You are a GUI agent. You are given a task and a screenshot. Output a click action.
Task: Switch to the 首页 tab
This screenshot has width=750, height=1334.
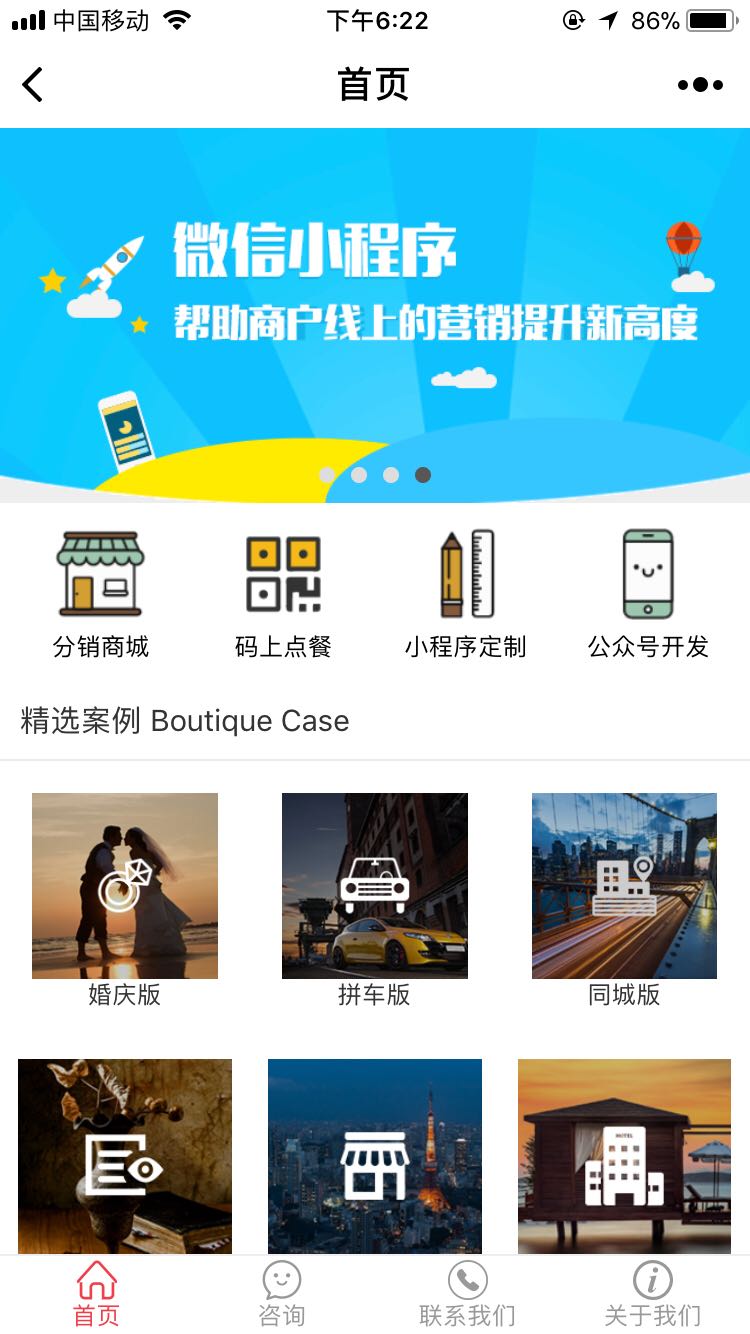[96, 1294]
